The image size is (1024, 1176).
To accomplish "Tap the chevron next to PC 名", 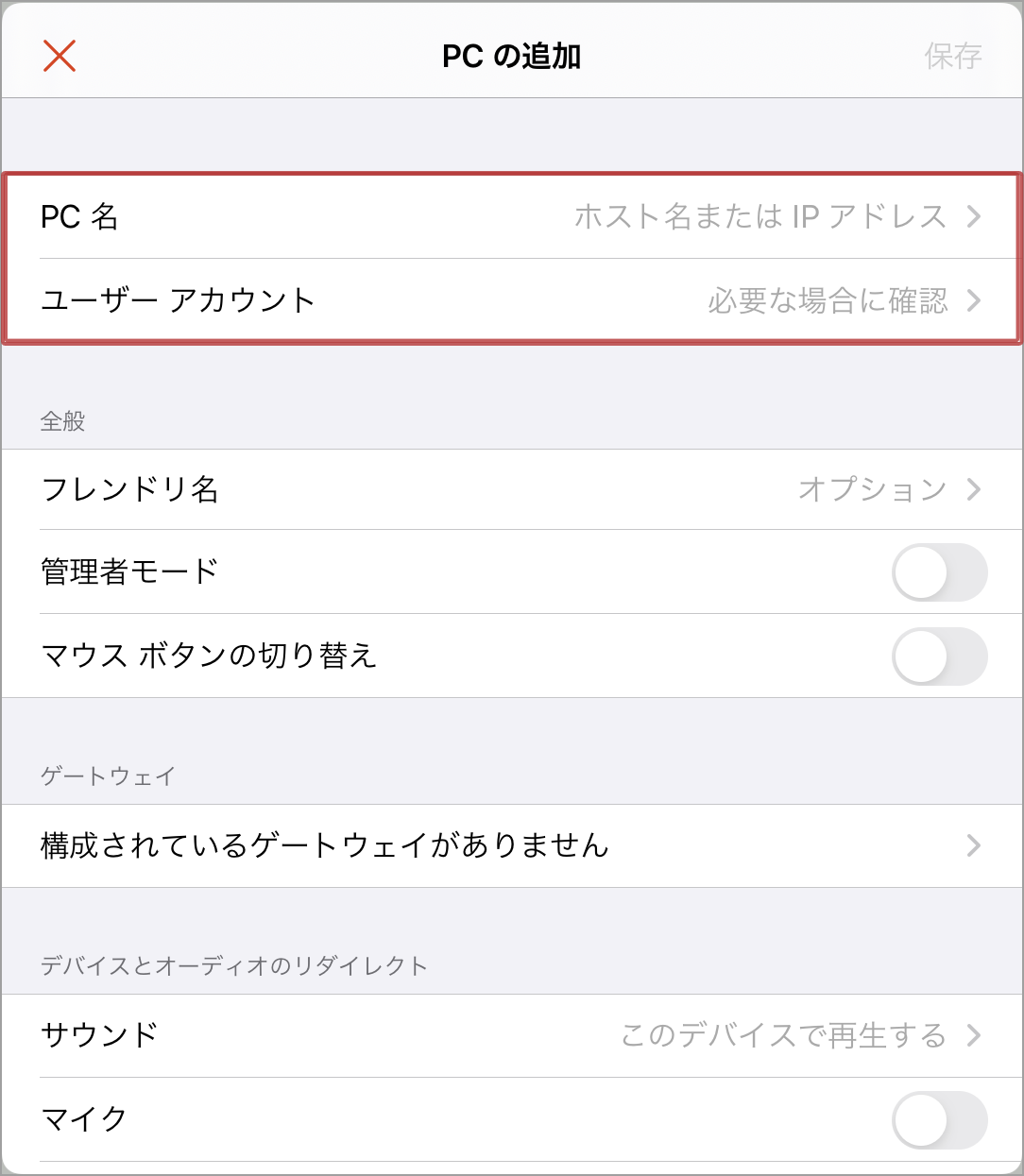I will [974, 217].
